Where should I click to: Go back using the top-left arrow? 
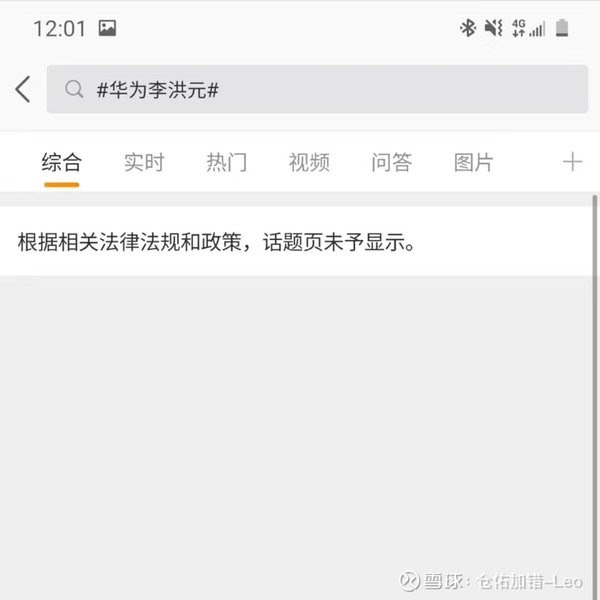[x=23, y=90]
